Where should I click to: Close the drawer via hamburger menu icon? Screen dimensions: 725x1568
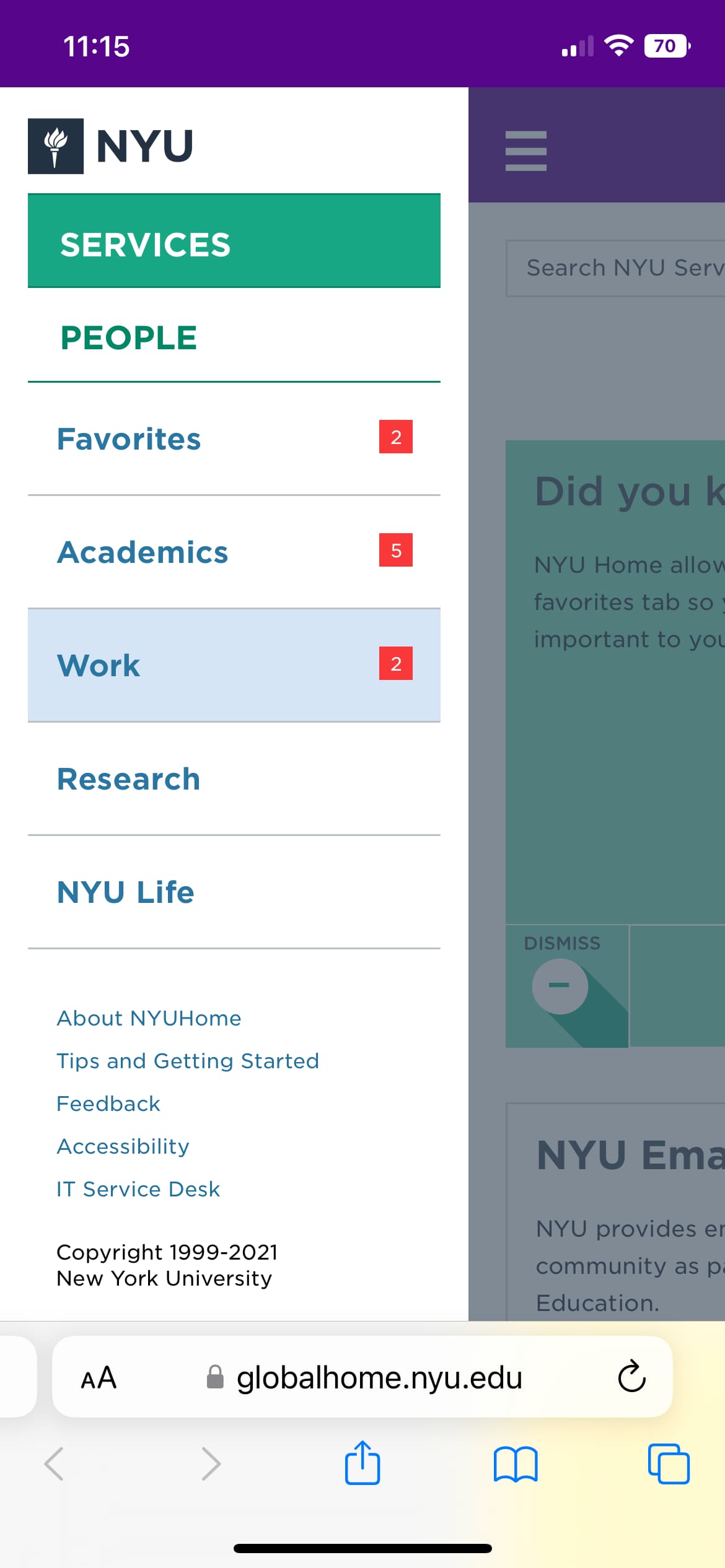click(525, 150)
